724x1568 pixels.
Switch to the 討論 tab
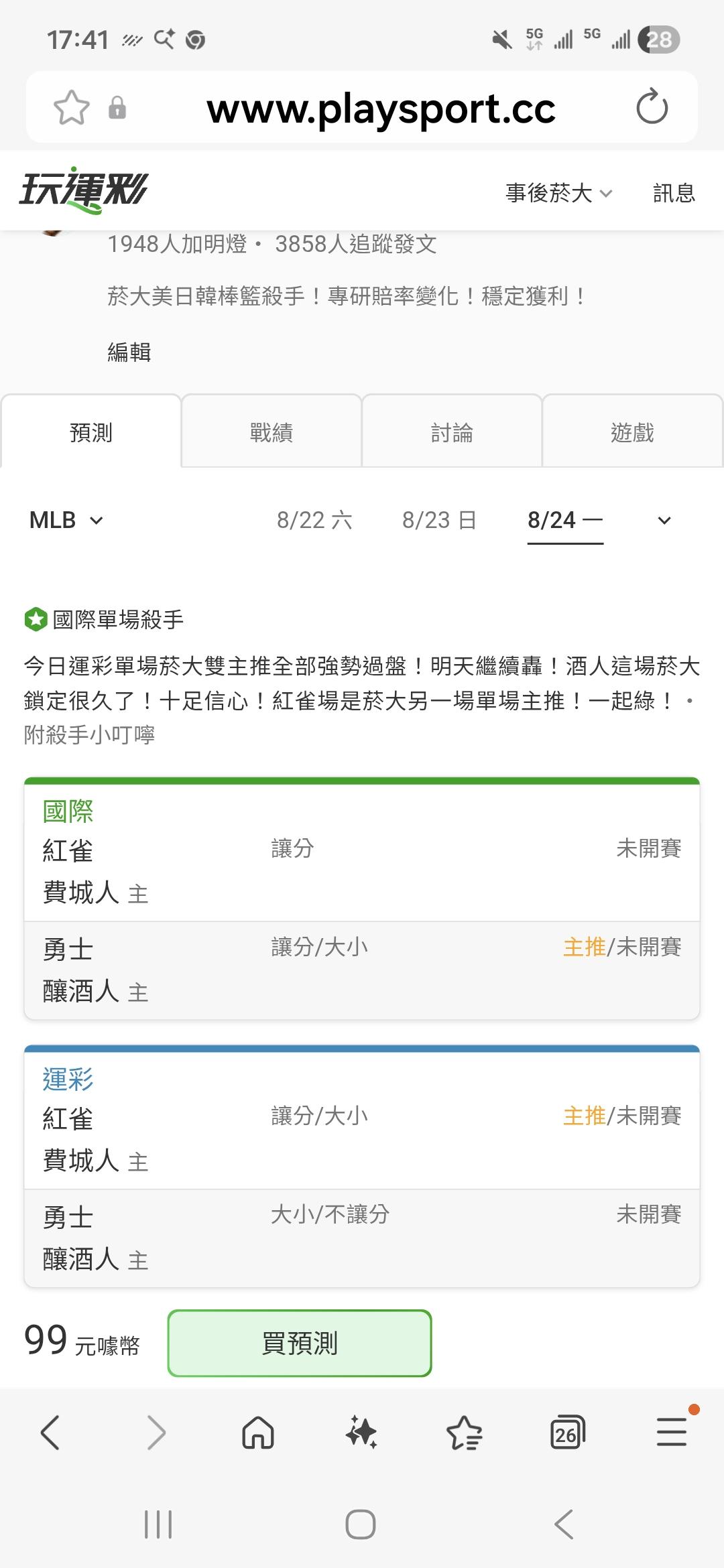(452, 432)
